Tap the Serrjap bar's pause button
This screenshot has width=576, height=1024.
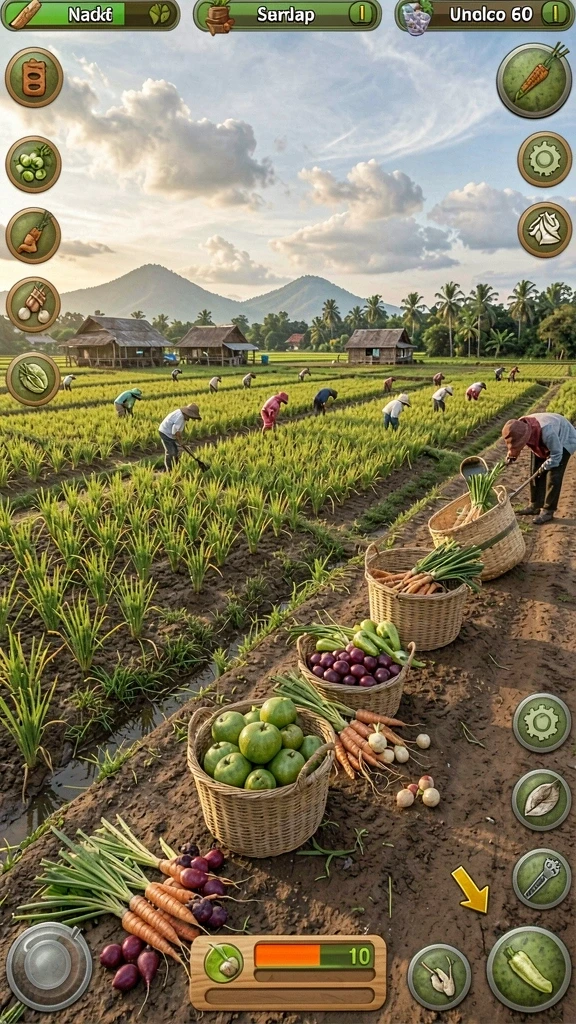[359, 13]
